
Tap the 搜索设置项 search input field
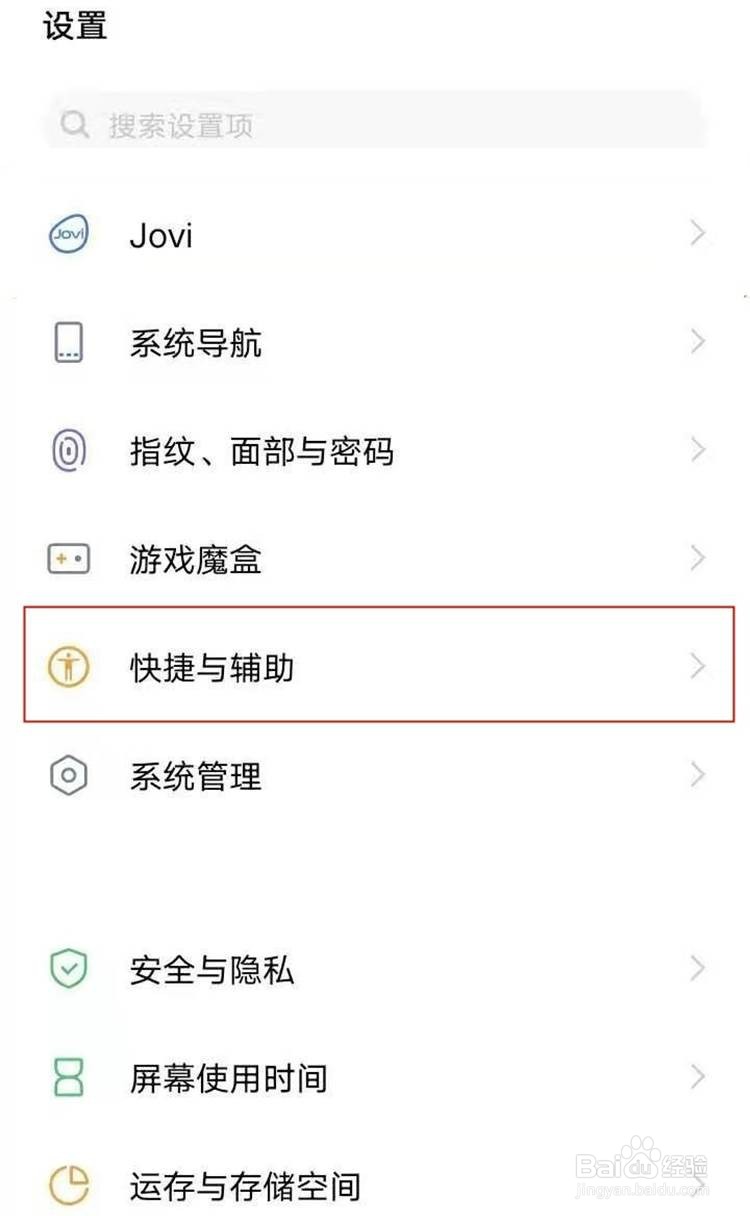point(375,123)
